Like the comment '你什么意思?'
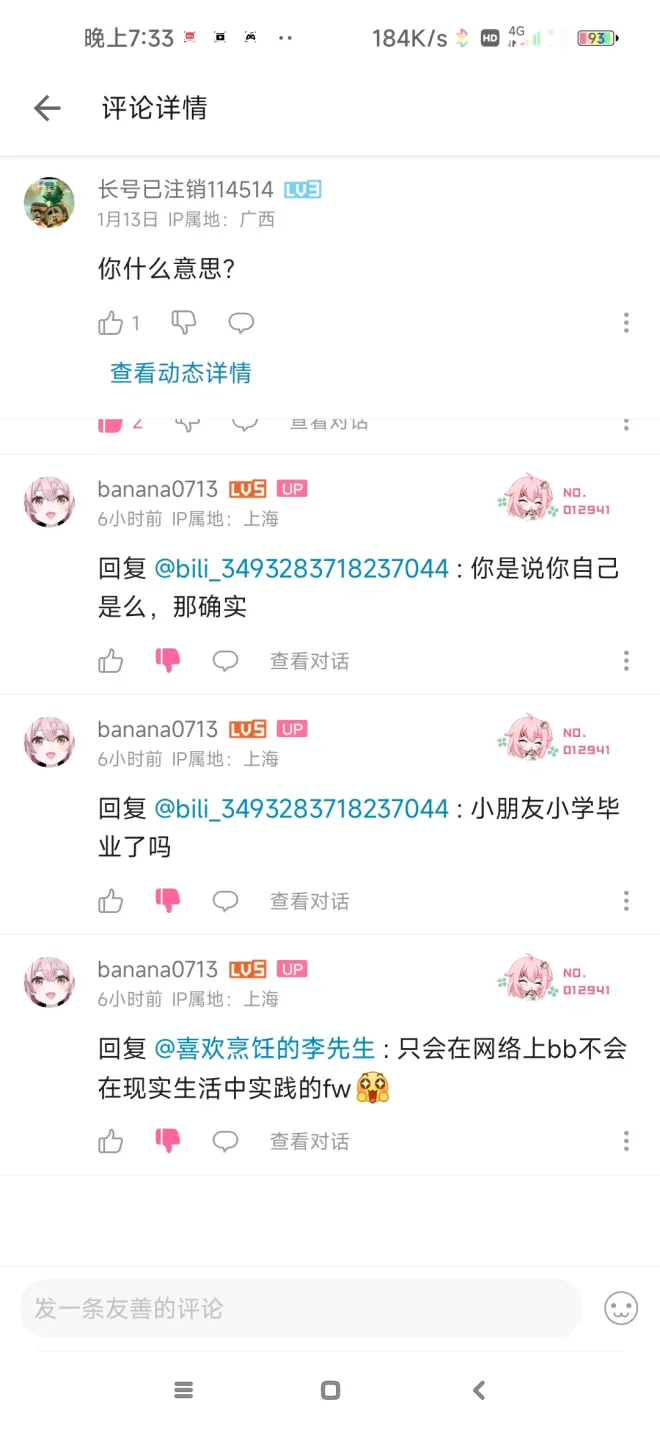Screen dimensions: 660x1430 click(x=111, y=323)
